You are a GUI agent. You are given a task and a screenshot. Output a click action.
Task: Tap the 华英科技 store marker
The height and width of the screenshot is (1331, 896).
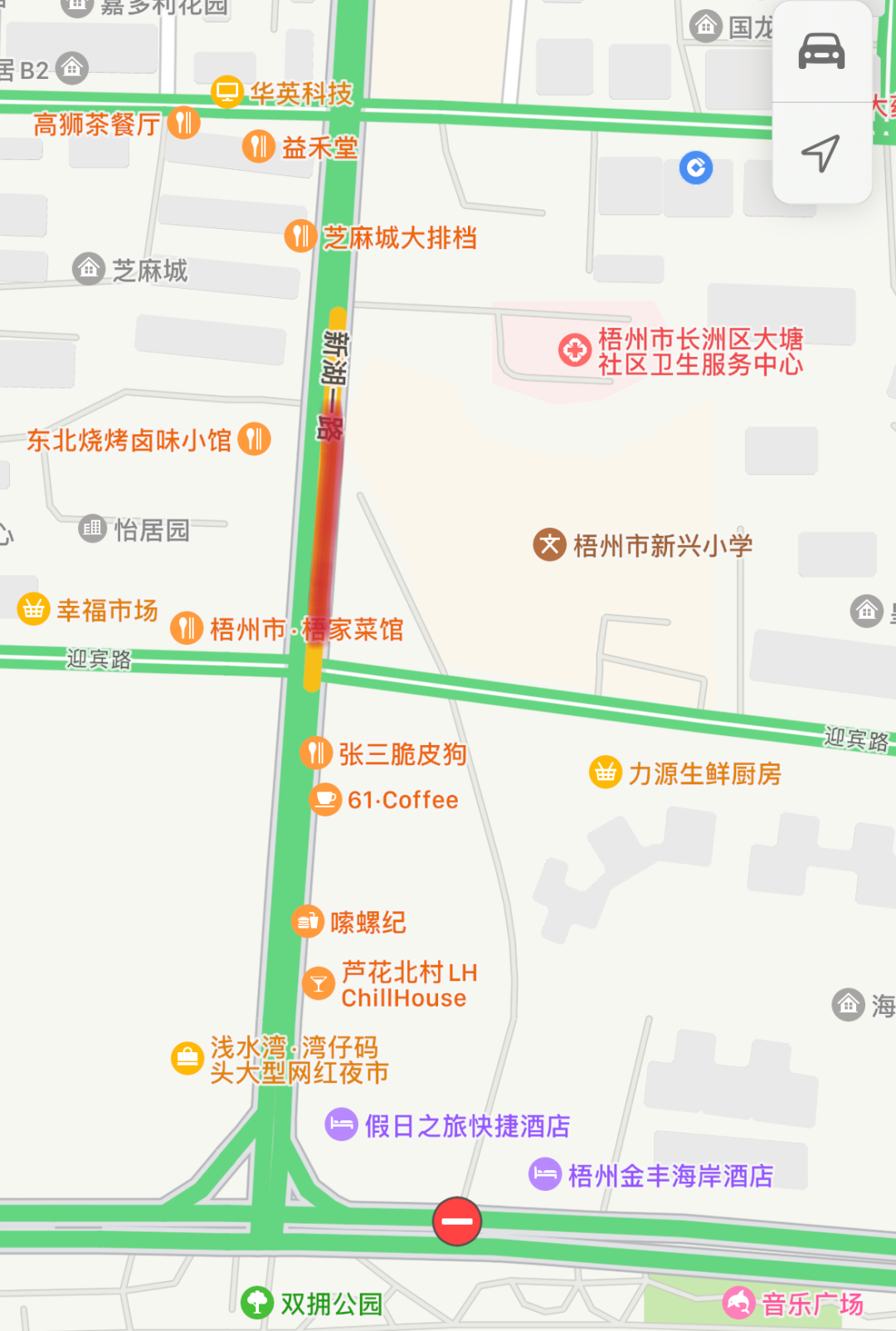(226, 92)
